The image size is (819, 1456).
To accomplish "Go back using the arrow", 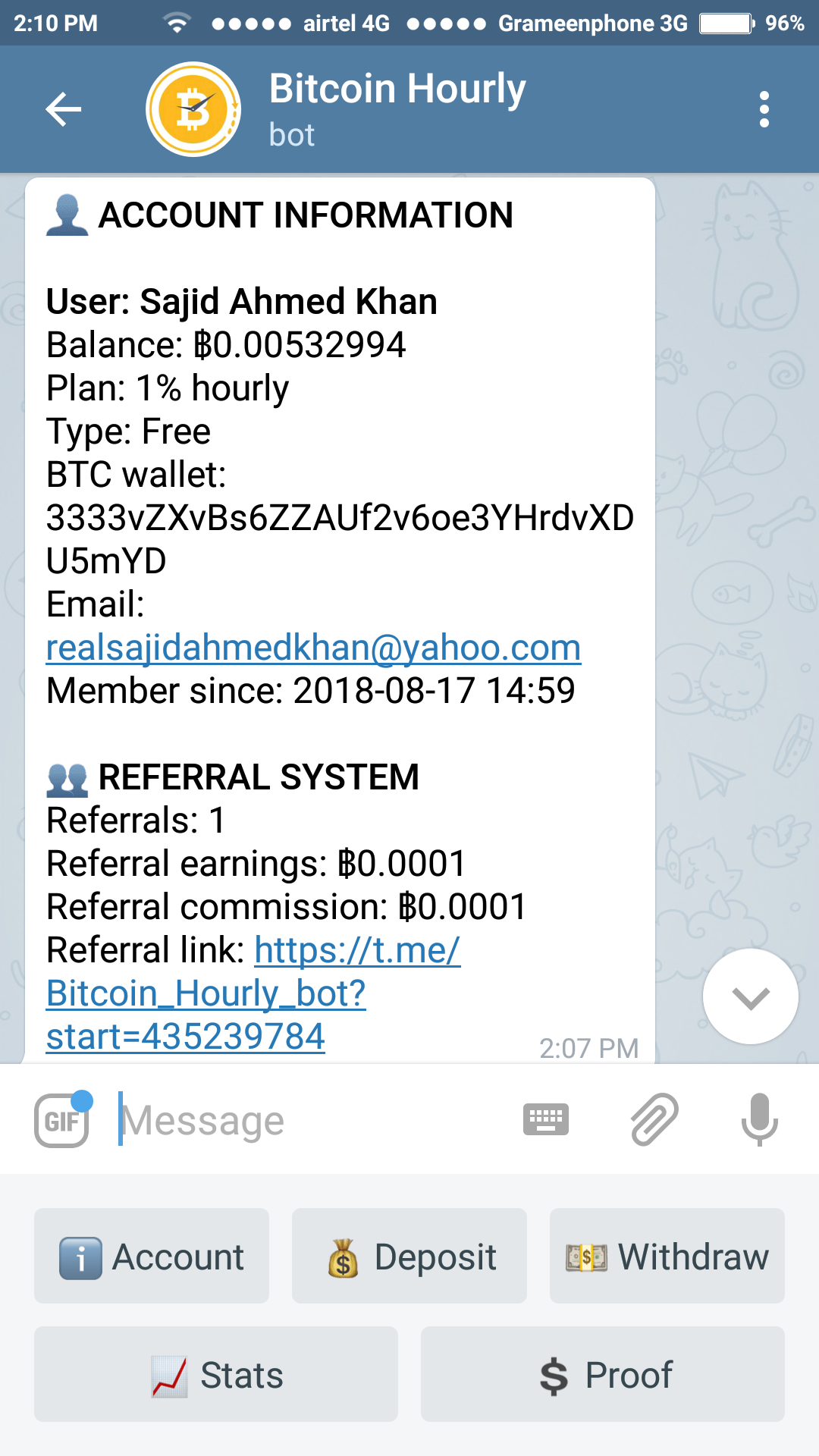I will click(64, 109).
